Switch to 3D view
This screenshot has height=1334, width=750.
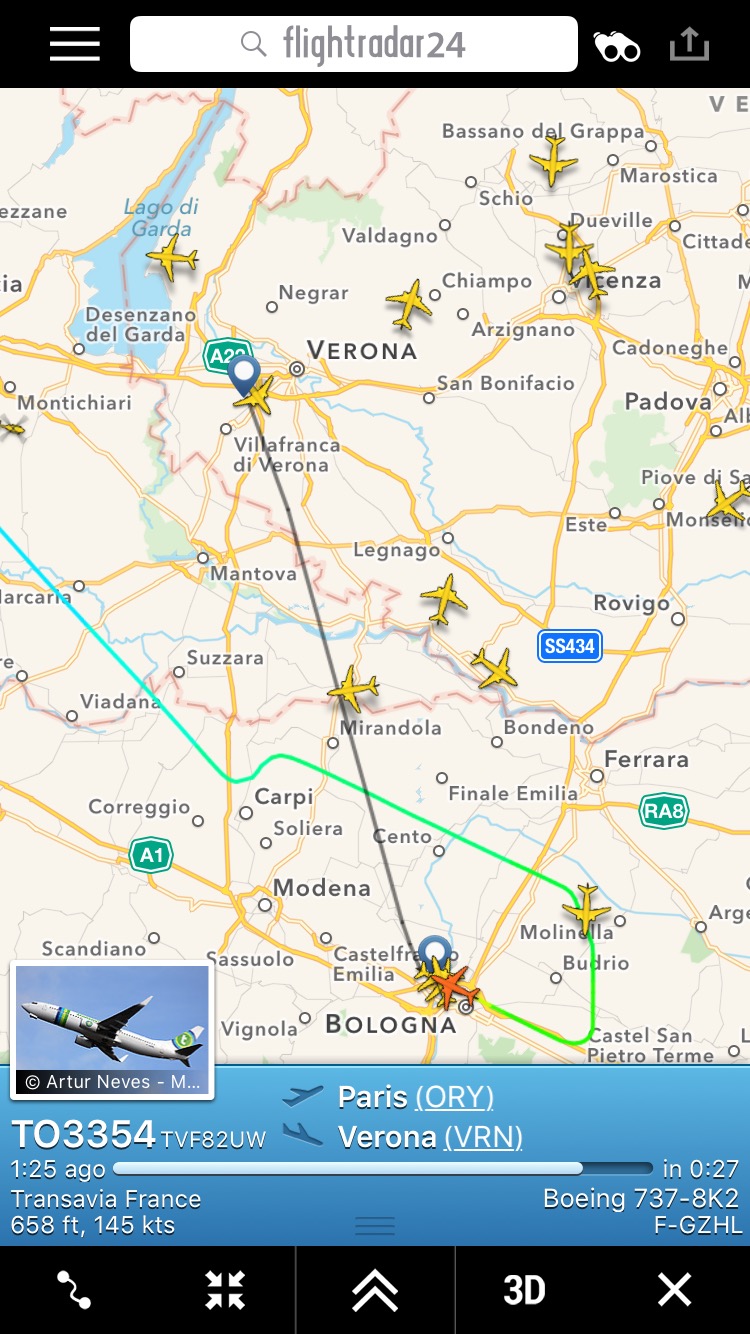click(524, 1290)
